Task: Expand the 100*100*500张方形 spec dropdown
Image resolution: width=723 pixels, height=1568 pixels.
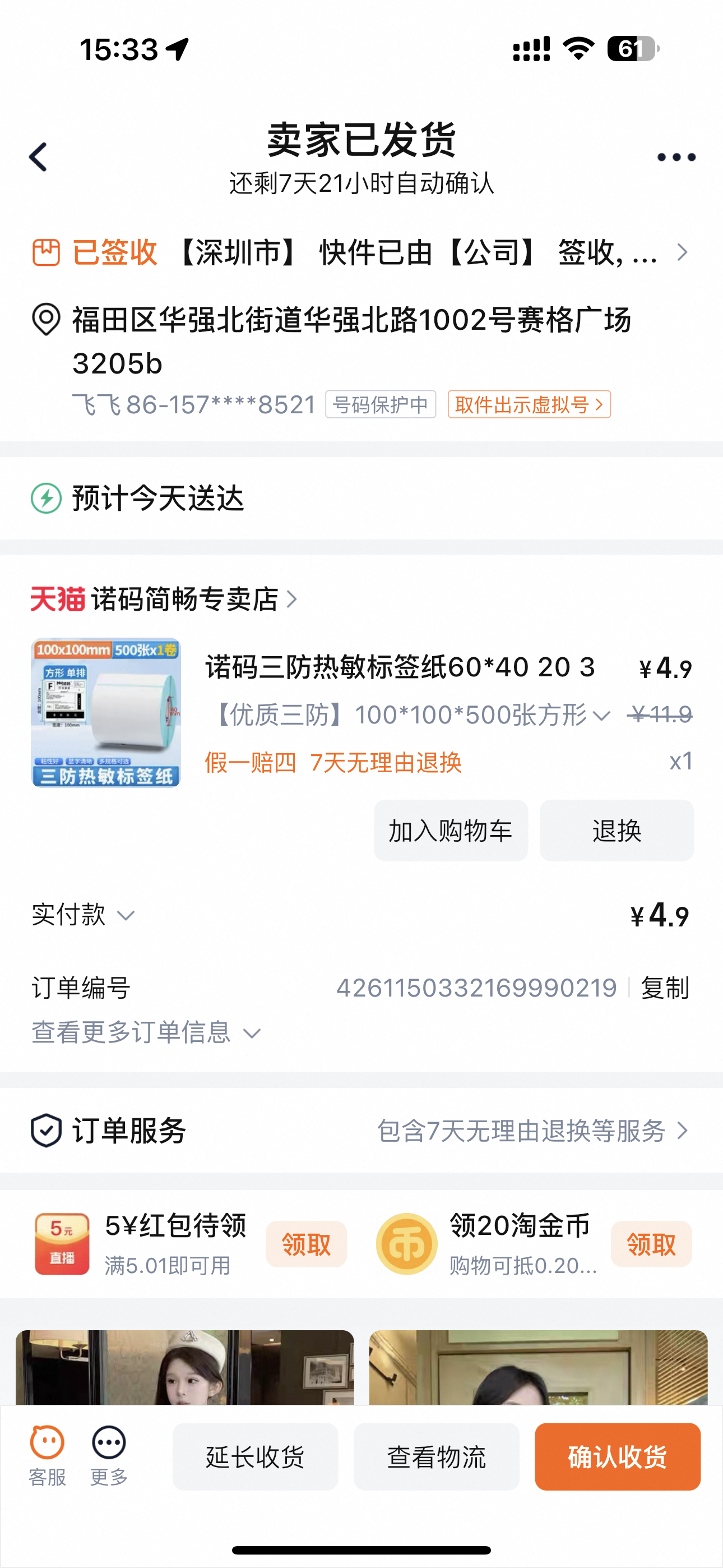Action: pyautogui.click(x=600, y=716)
